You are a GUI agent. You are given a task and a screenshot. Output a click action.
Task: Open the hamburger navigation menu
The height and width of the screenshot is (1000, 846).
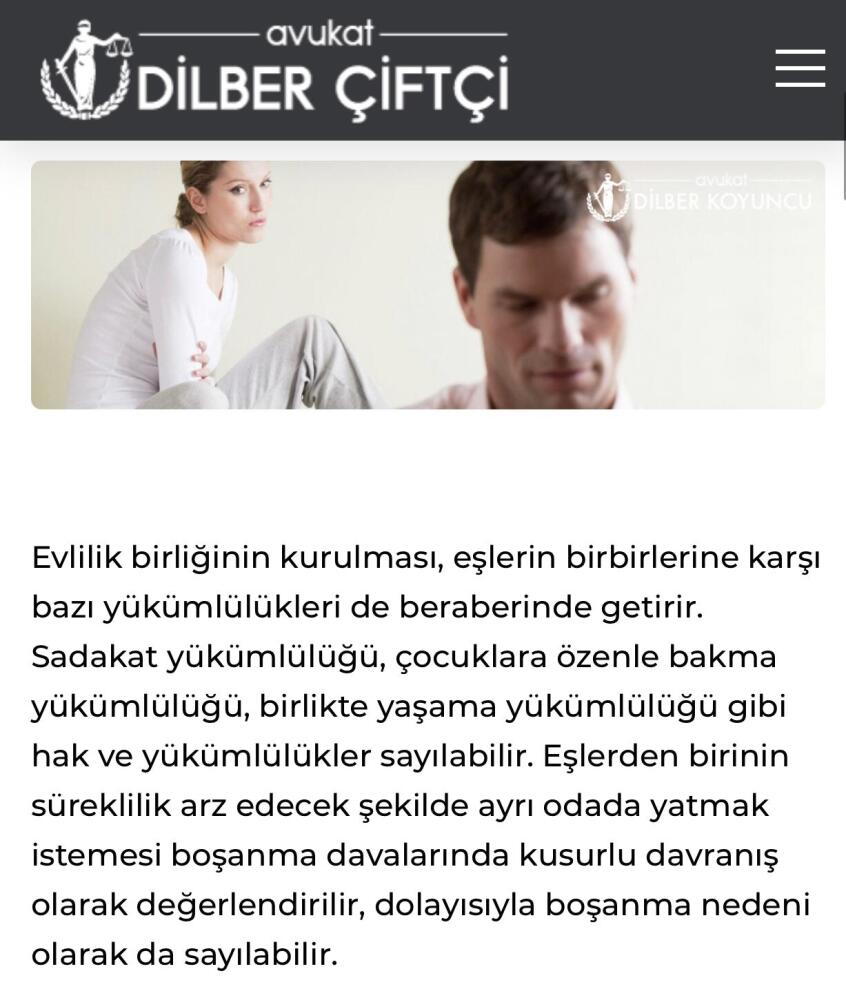799,68
